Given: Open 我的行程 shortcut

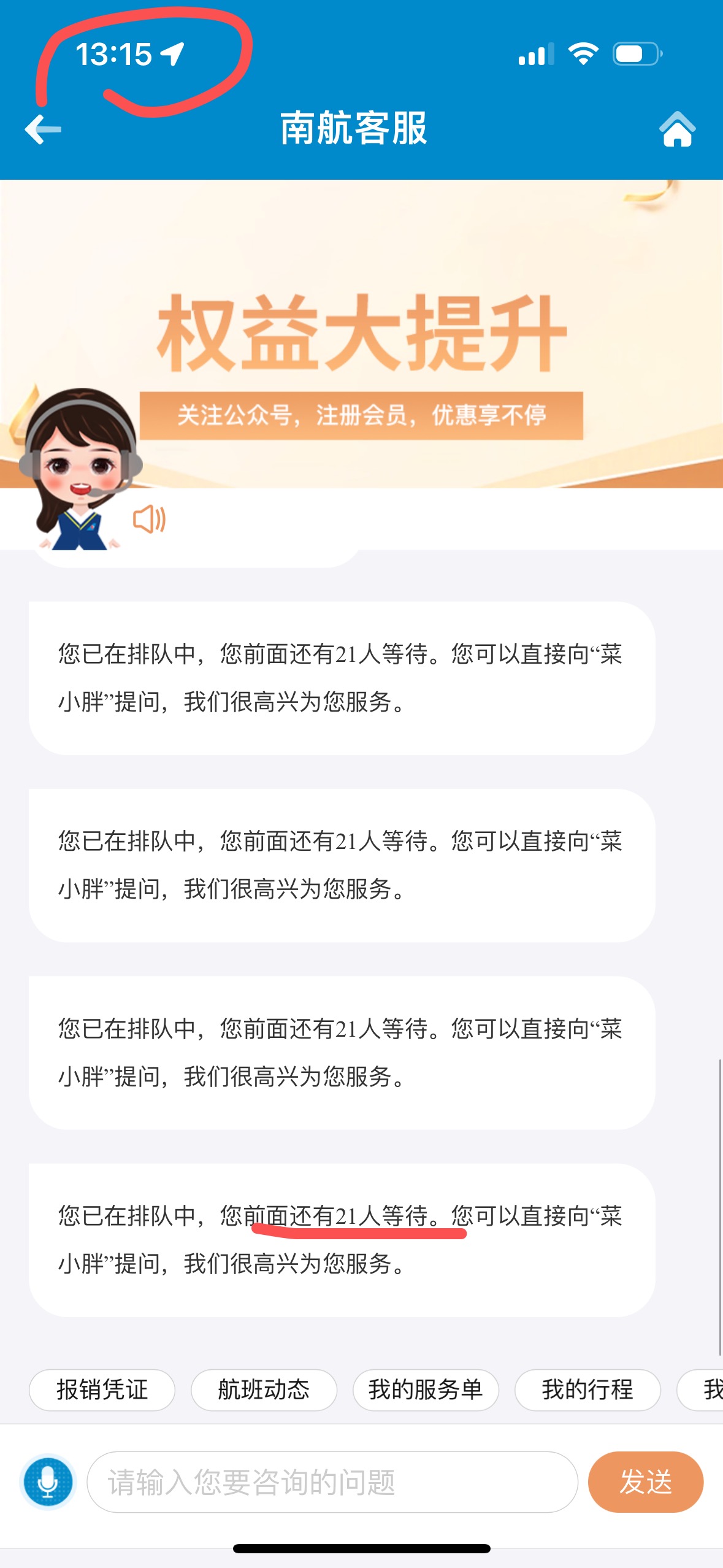Looking at the screenshot, I should [587, 1389].
